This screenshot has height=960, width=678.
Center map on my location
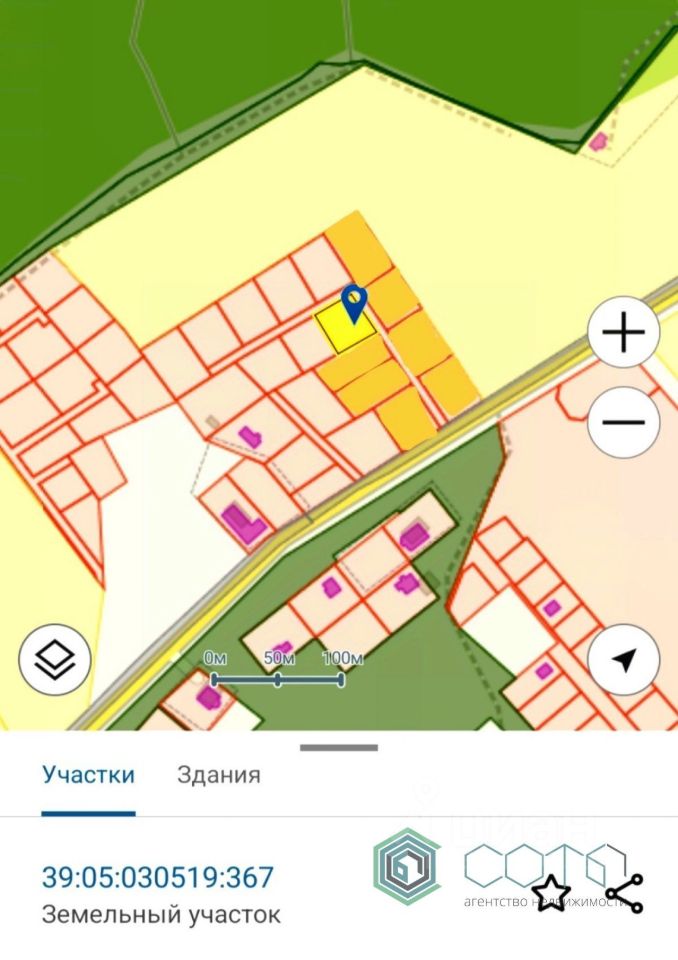tap(623, 660)
